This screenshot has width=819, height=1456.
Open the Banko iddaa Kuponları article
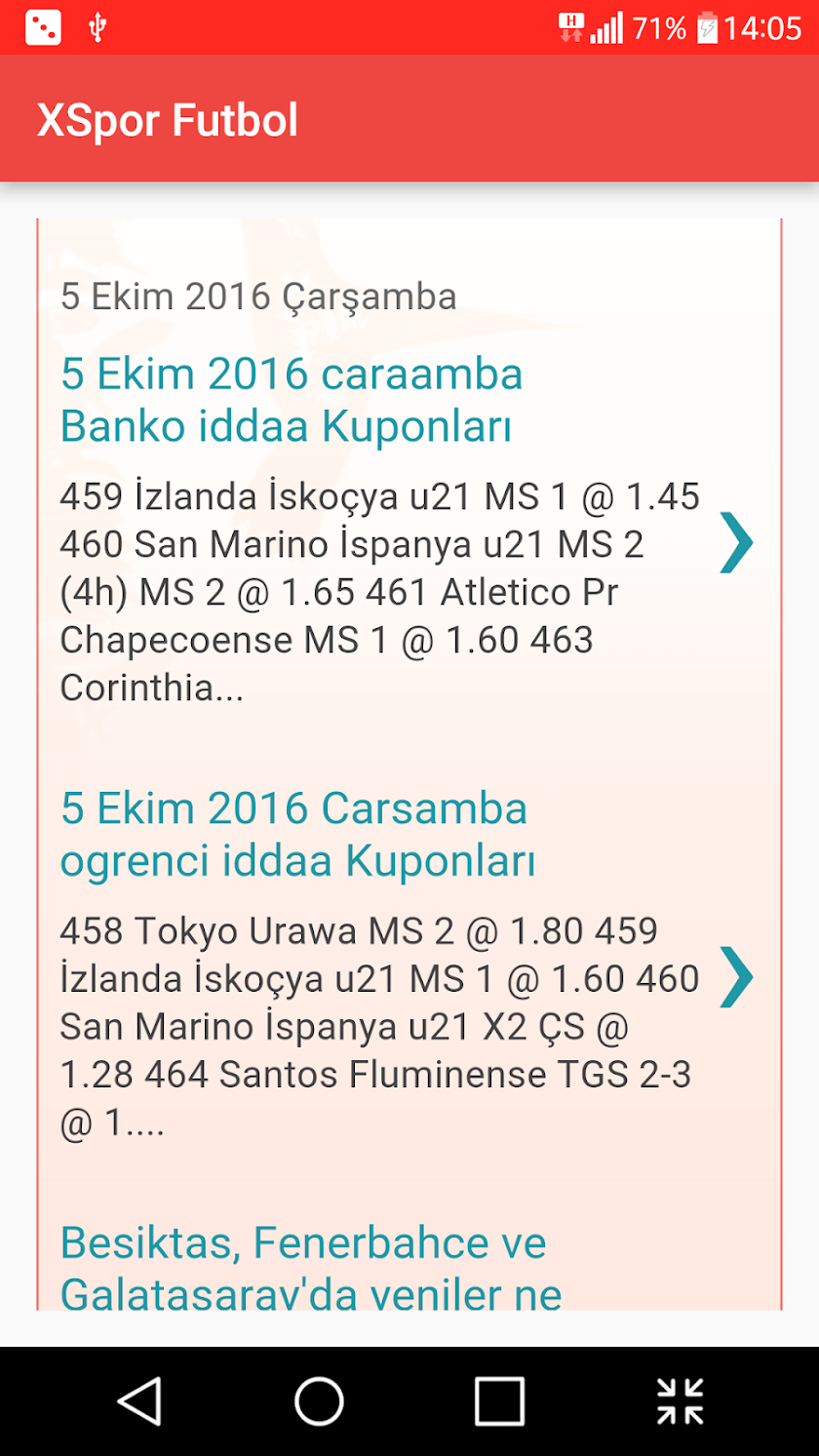pos(291,400)
